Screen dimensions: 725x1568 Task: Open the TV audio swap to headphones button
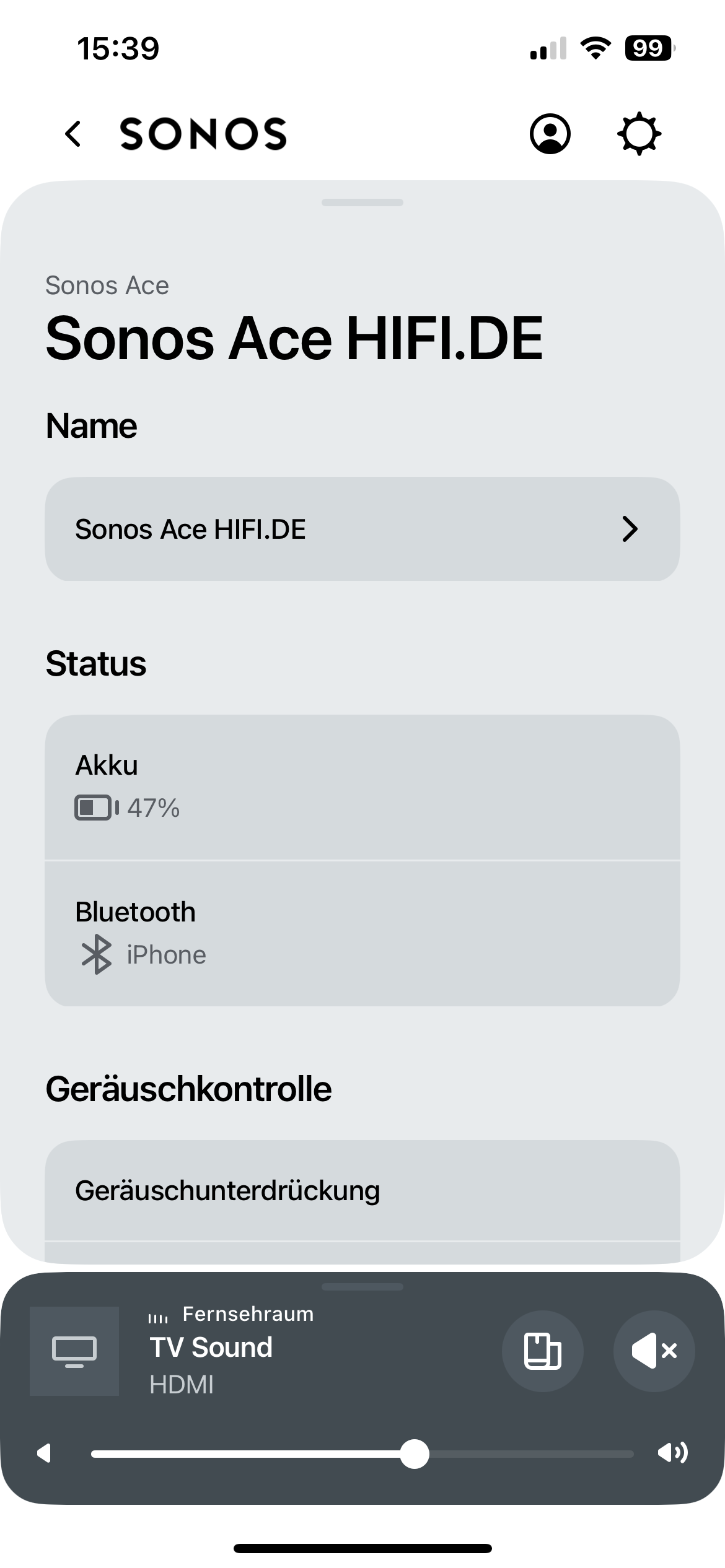tap(542, 1351)
